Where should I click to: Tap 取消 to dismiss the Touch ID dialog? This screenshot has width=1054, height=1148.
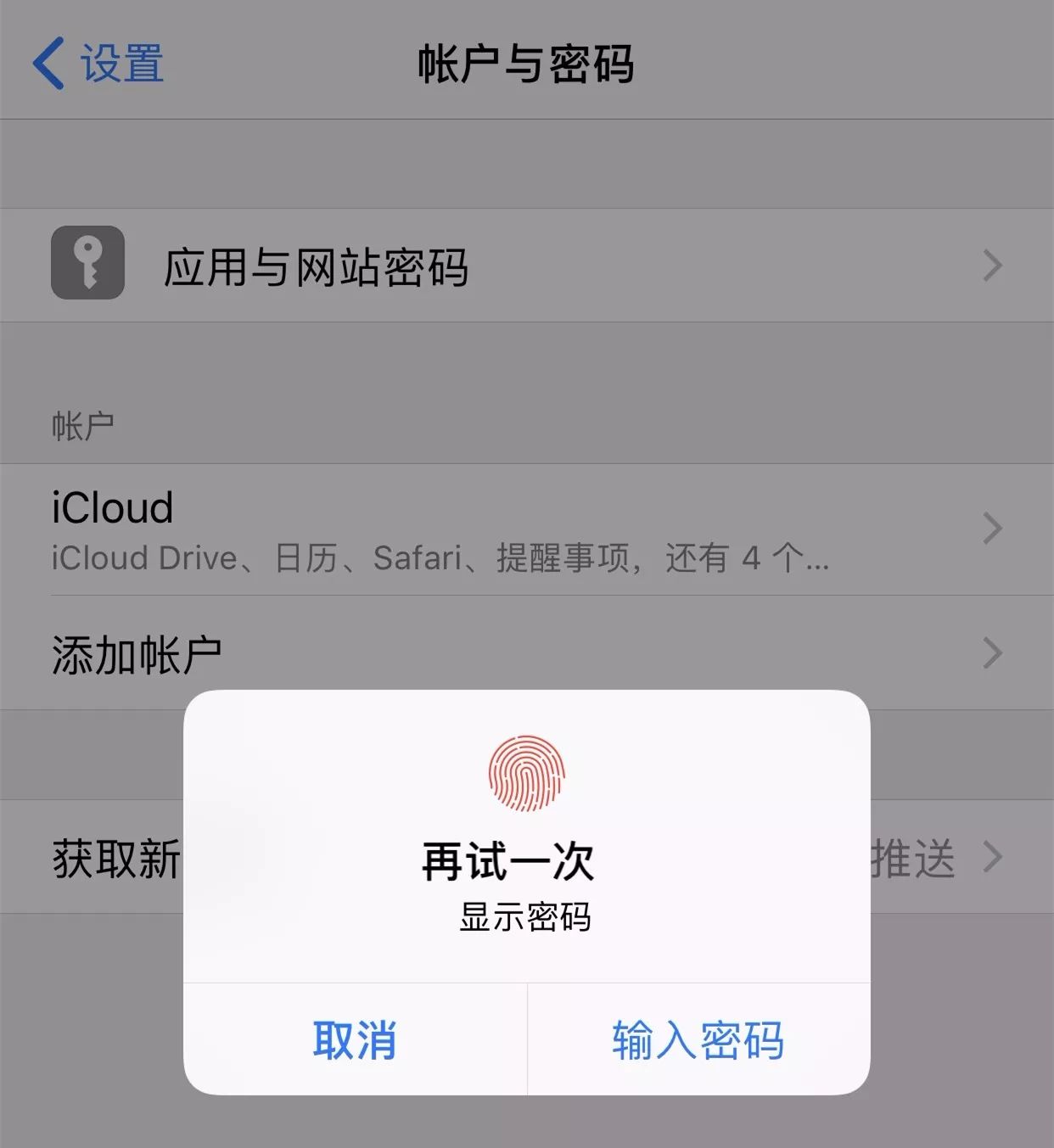356,1040
